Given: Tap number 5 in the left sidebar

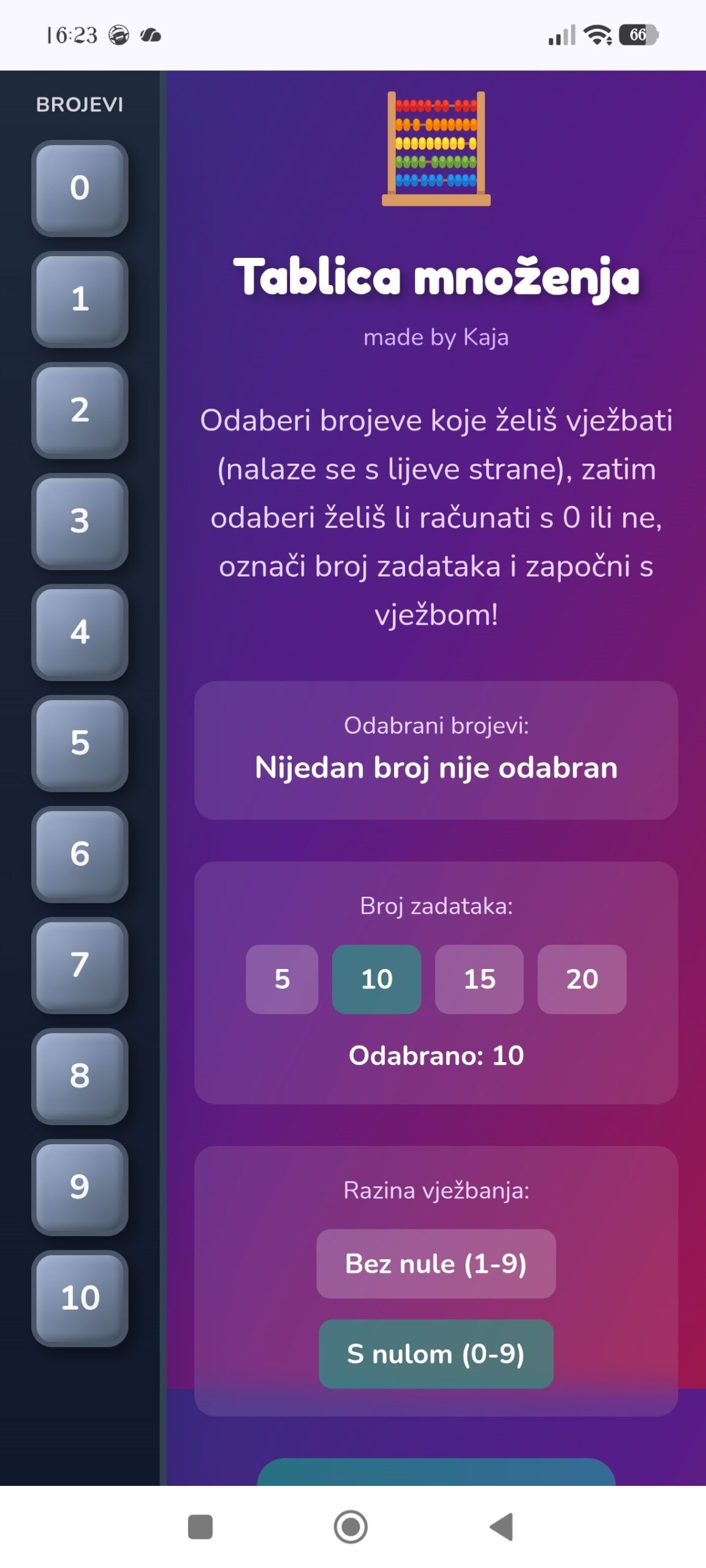Looking at the screenshot, I should pos(80,743).
